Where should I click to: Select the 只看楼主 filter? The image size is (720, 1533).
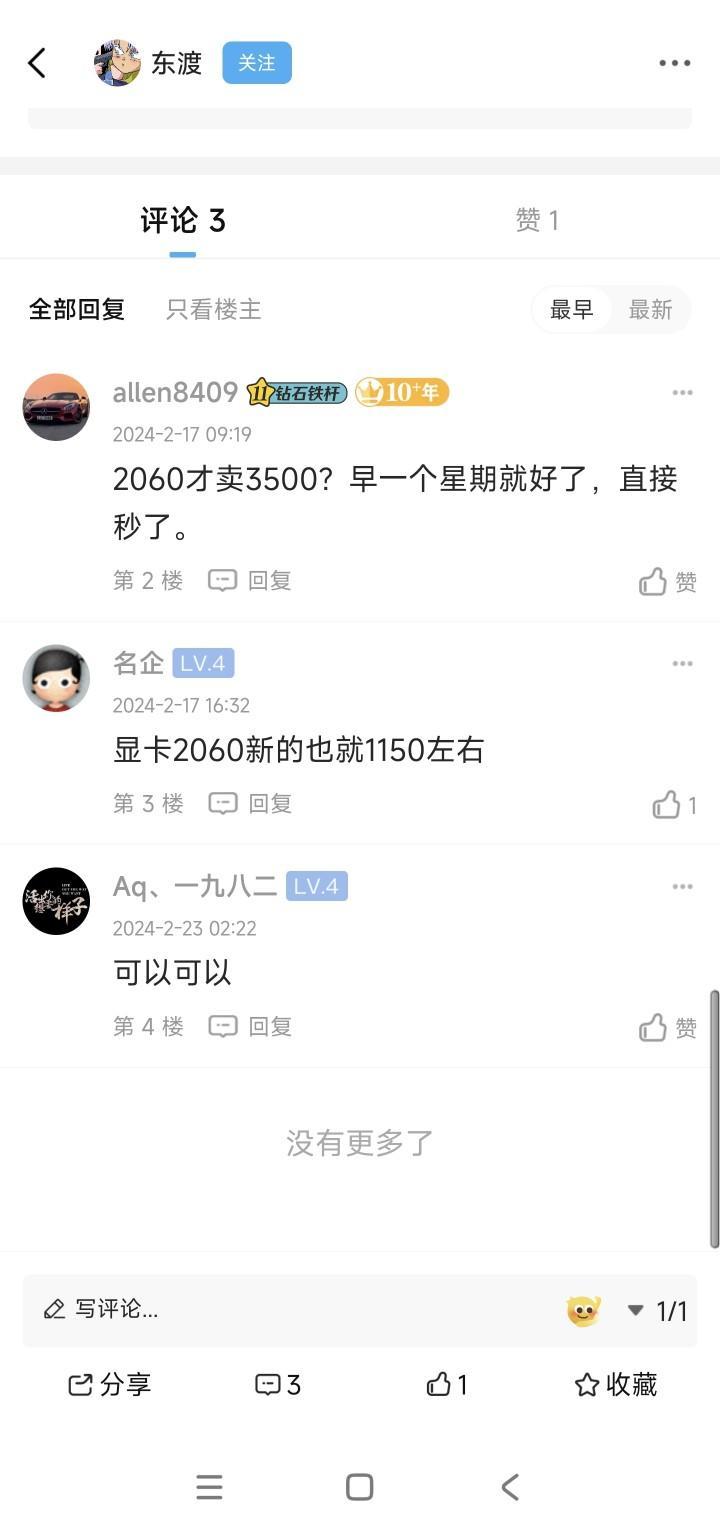(213, 310)
